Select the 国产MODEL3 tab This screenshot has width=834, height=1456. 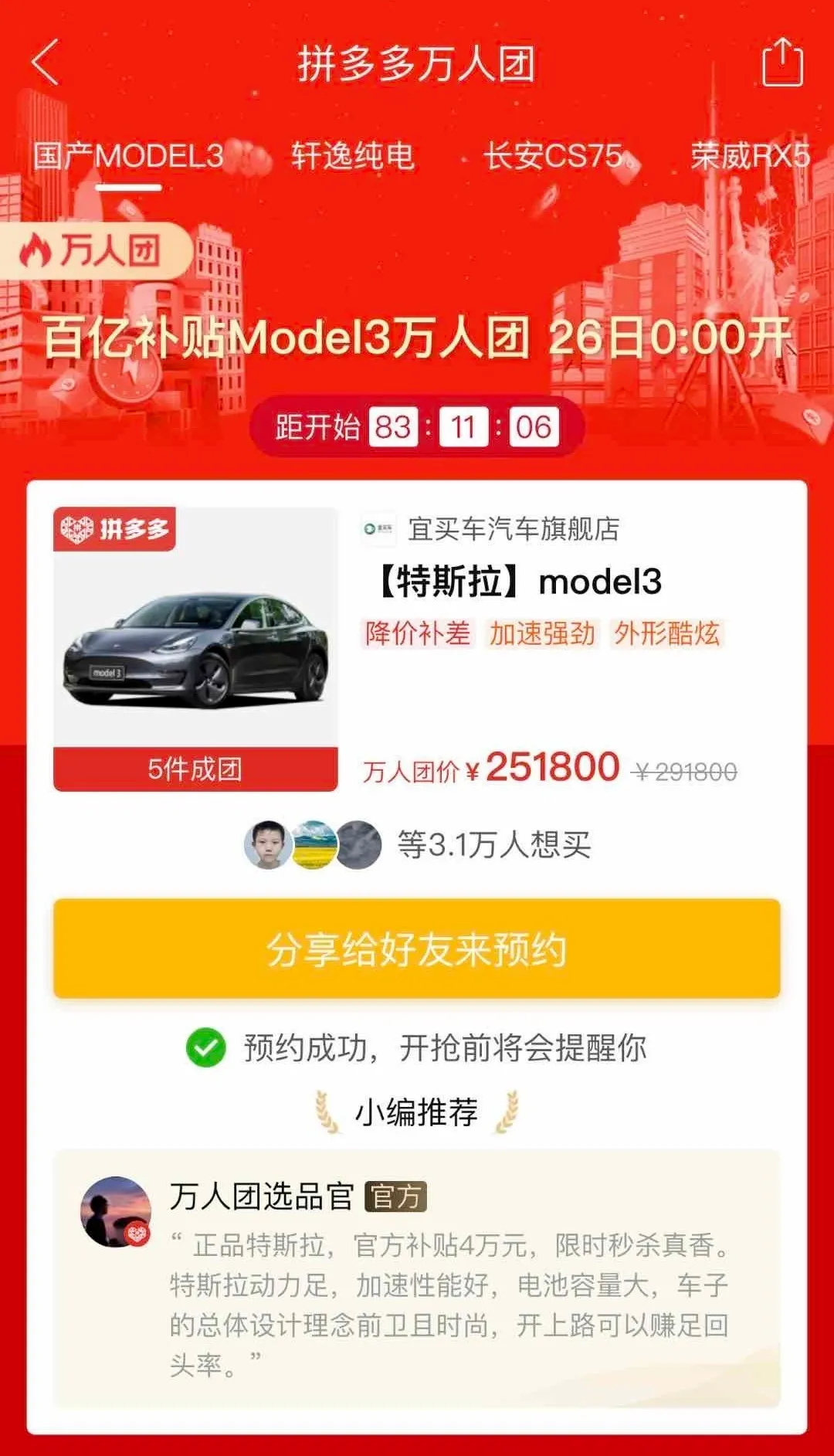(128, 157)
